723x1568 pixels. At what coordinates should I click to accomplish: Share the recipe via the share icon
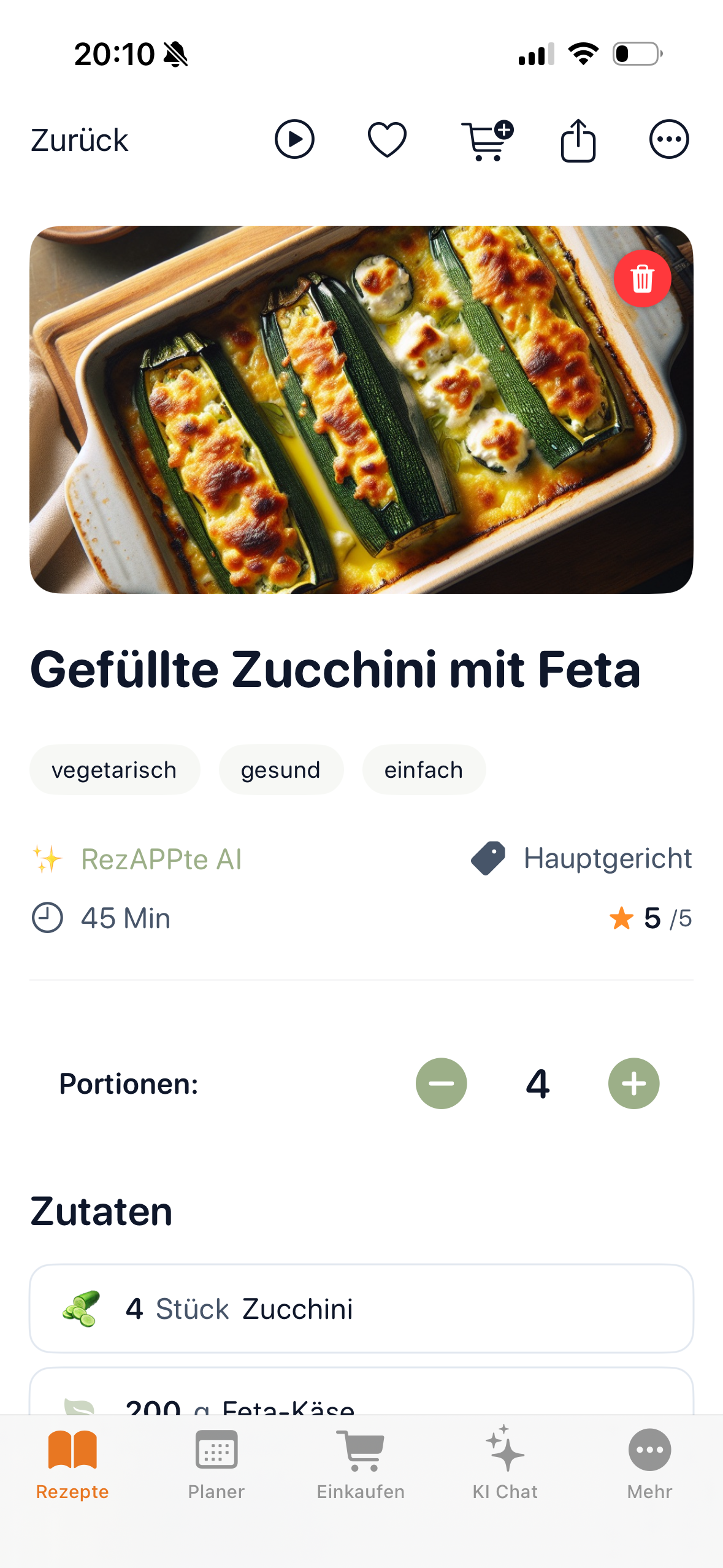tap(578, 140)
